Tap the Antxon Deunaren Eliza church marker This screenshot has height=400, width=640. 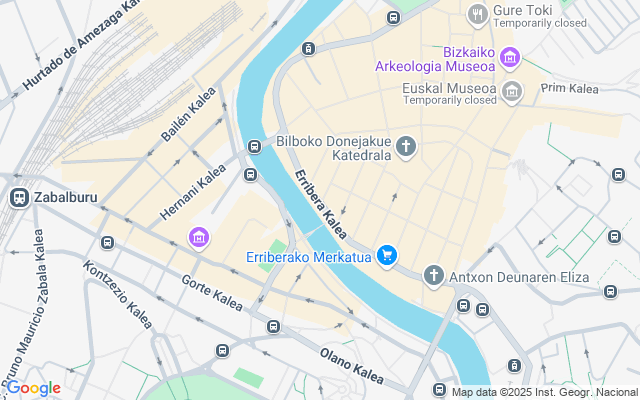pos(433,274)
